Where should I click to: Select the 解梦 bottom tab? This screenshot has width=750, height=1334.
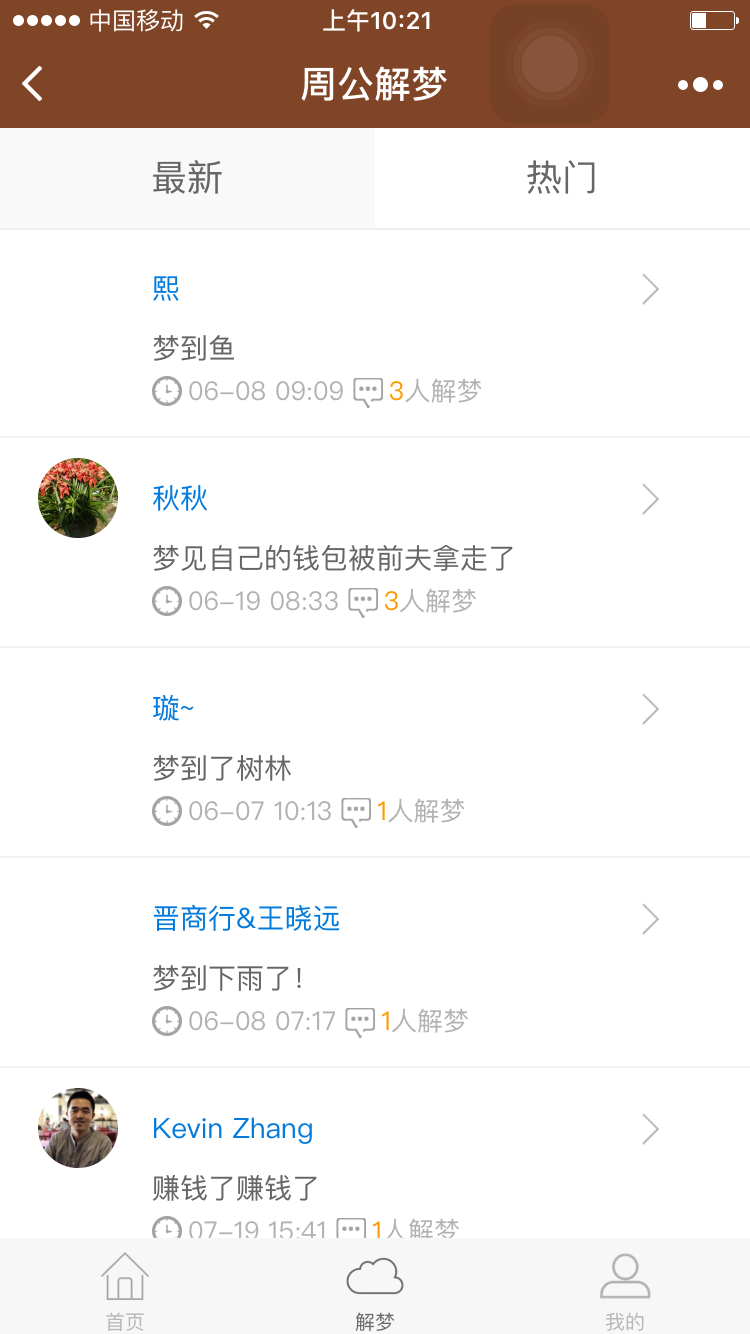pos(375,1290)
